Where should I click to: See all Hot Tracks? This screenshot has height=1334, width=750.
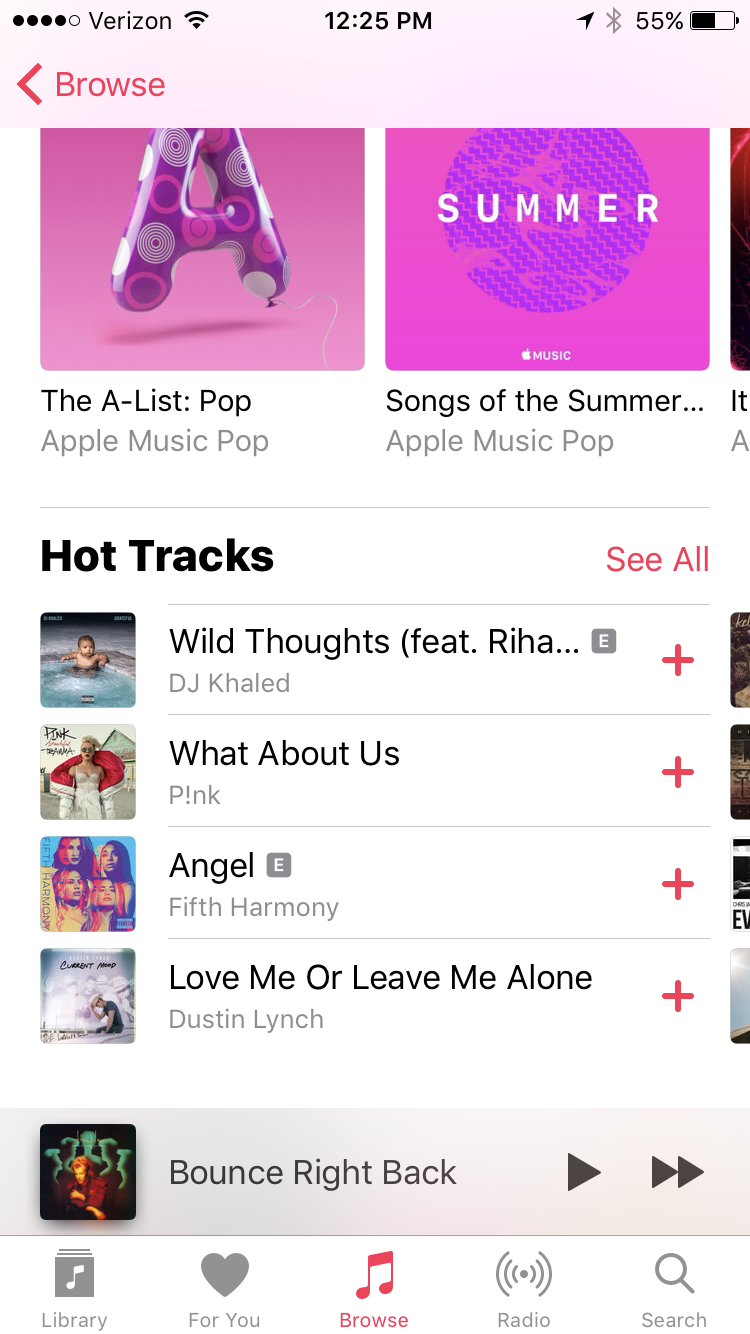point(657,559)
